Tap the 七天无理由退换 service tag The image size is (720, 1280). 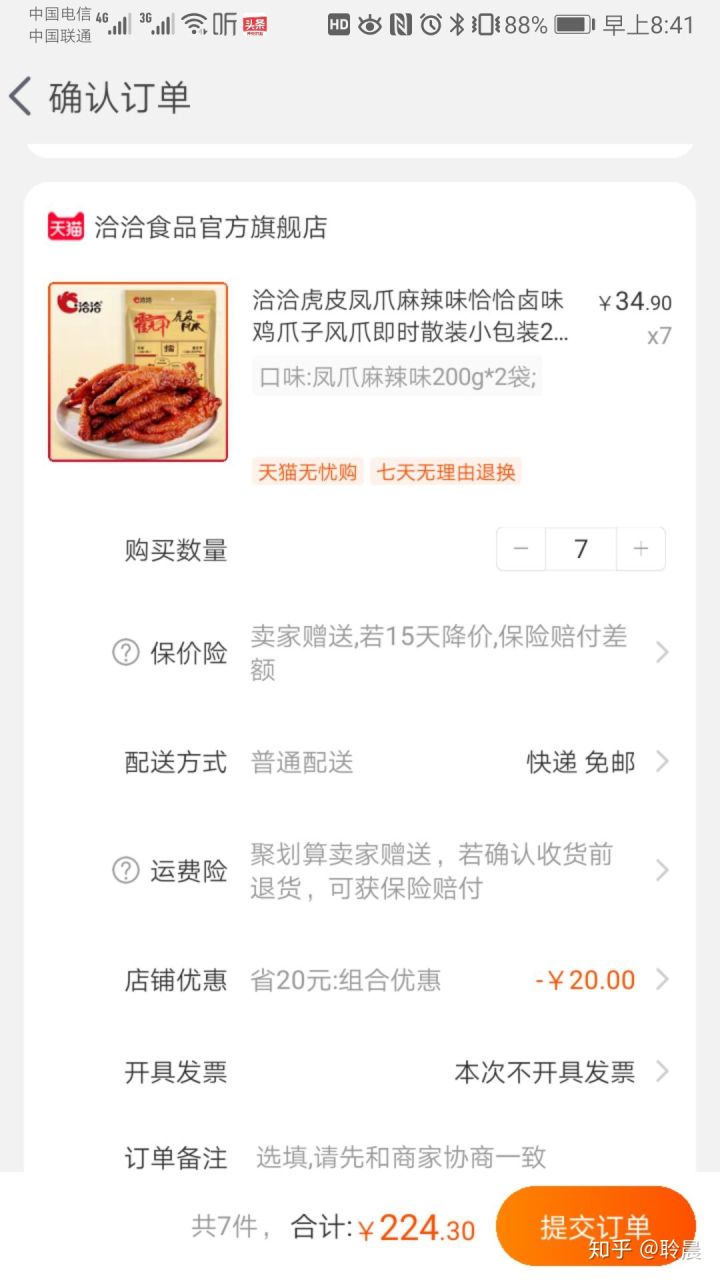tap(446, 471)
